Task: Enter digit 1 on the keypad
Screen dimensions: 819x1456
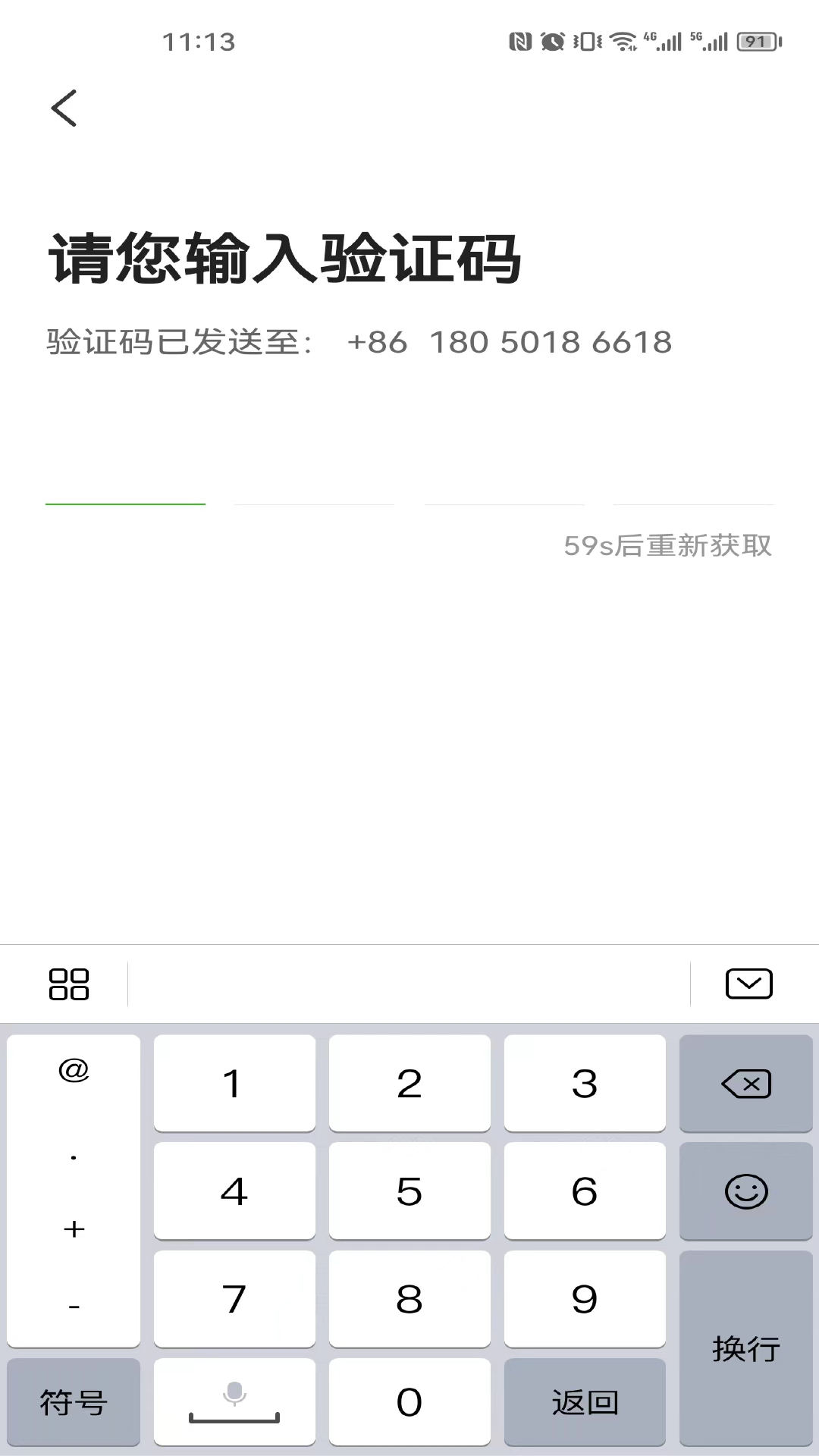Action: tap(234, 1083)
